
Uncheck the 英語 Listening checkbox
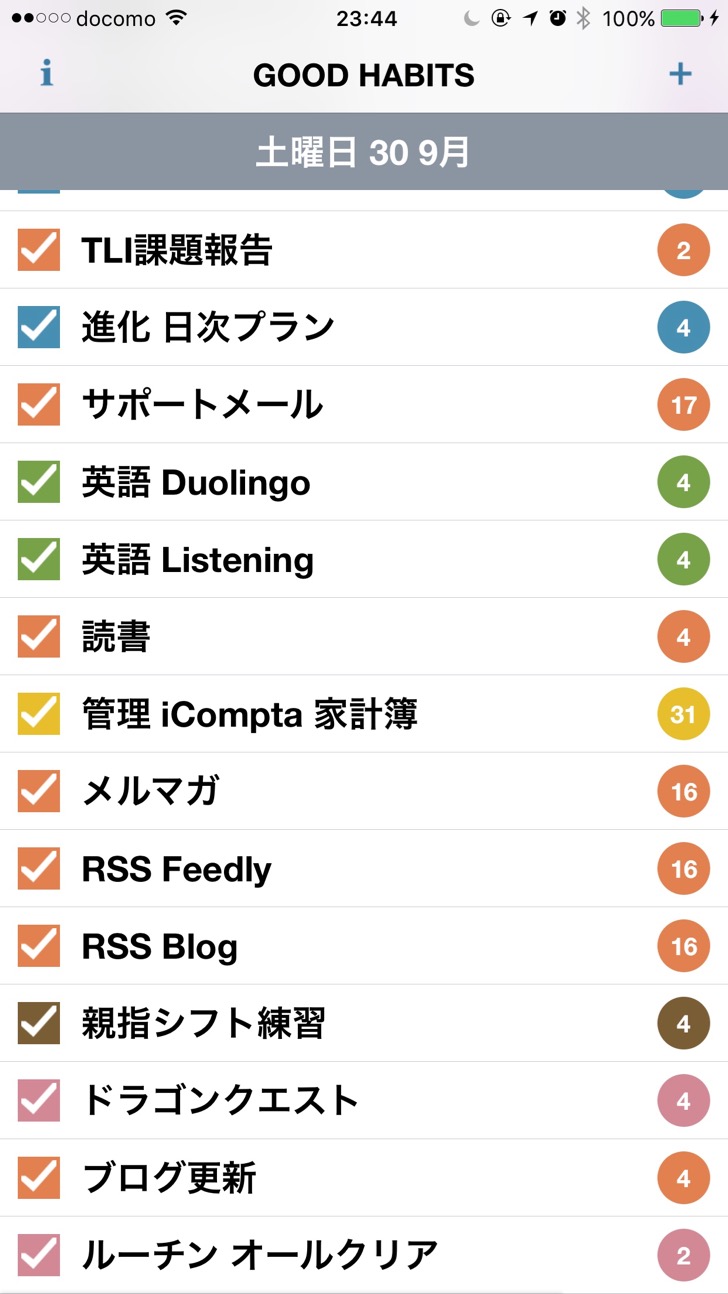coord(39,559)
